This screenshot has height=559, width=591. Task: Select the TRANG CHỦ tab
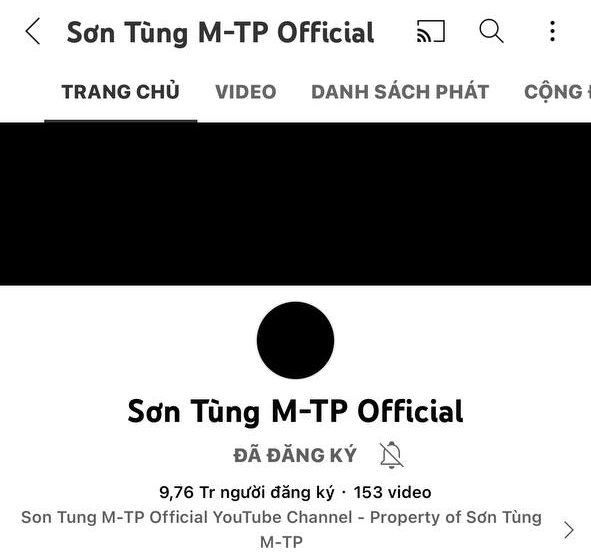pyautogui.click(x=120, y=92)
